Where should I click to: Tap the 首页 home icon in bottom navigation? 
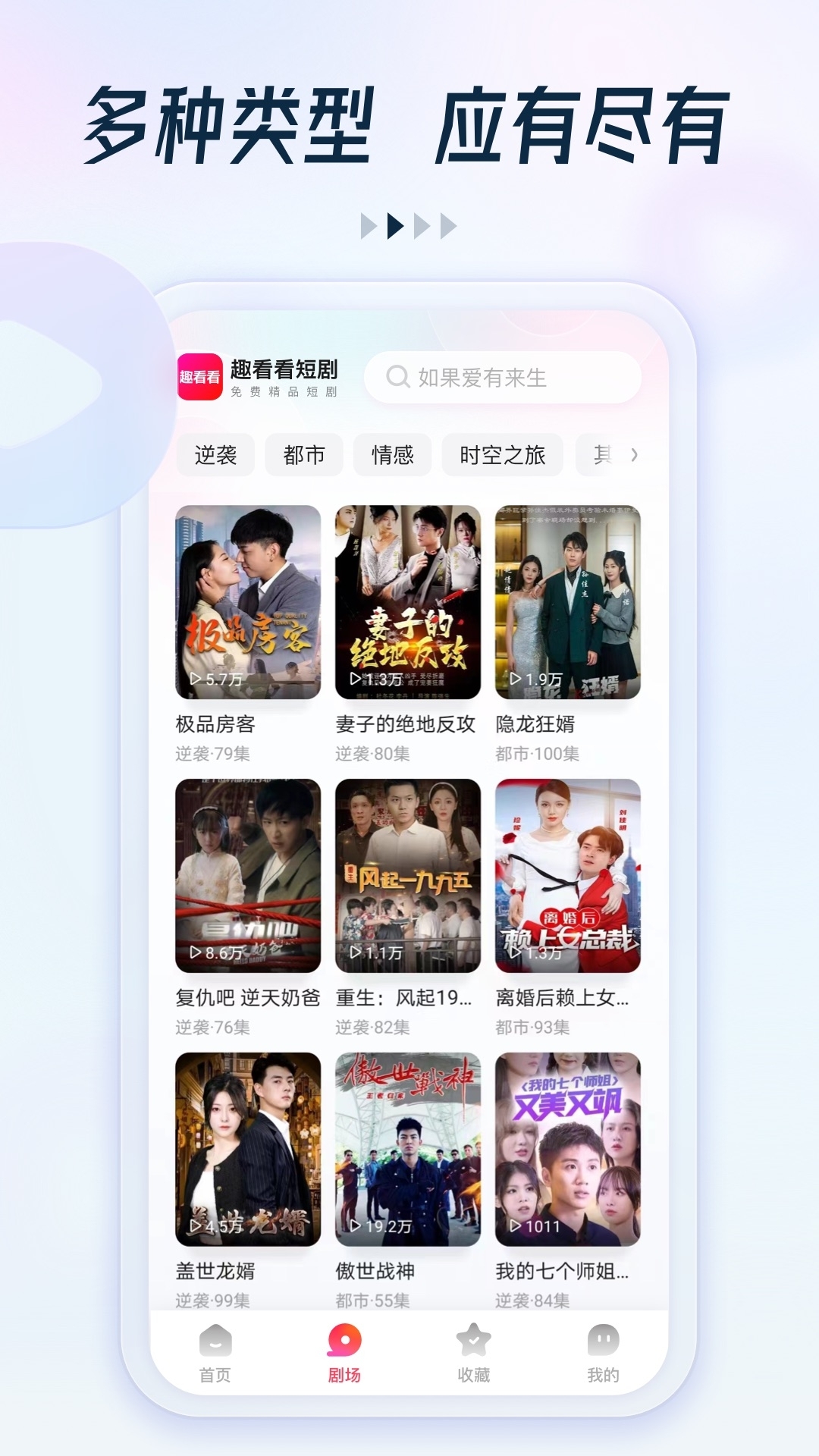(x=216, y=1341)
